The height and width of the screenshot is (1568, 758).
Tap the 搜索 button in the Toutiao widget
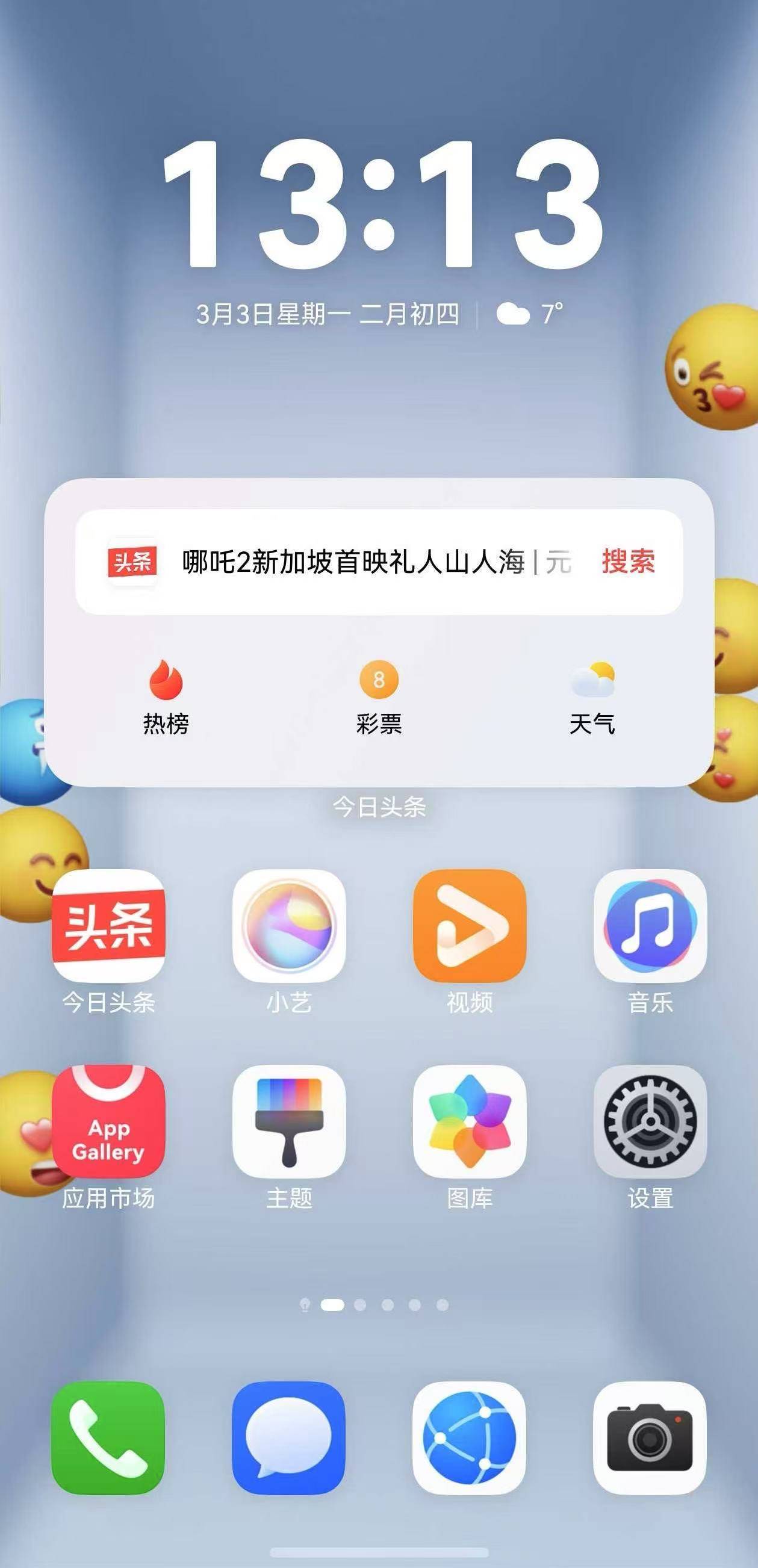[628, 561]
